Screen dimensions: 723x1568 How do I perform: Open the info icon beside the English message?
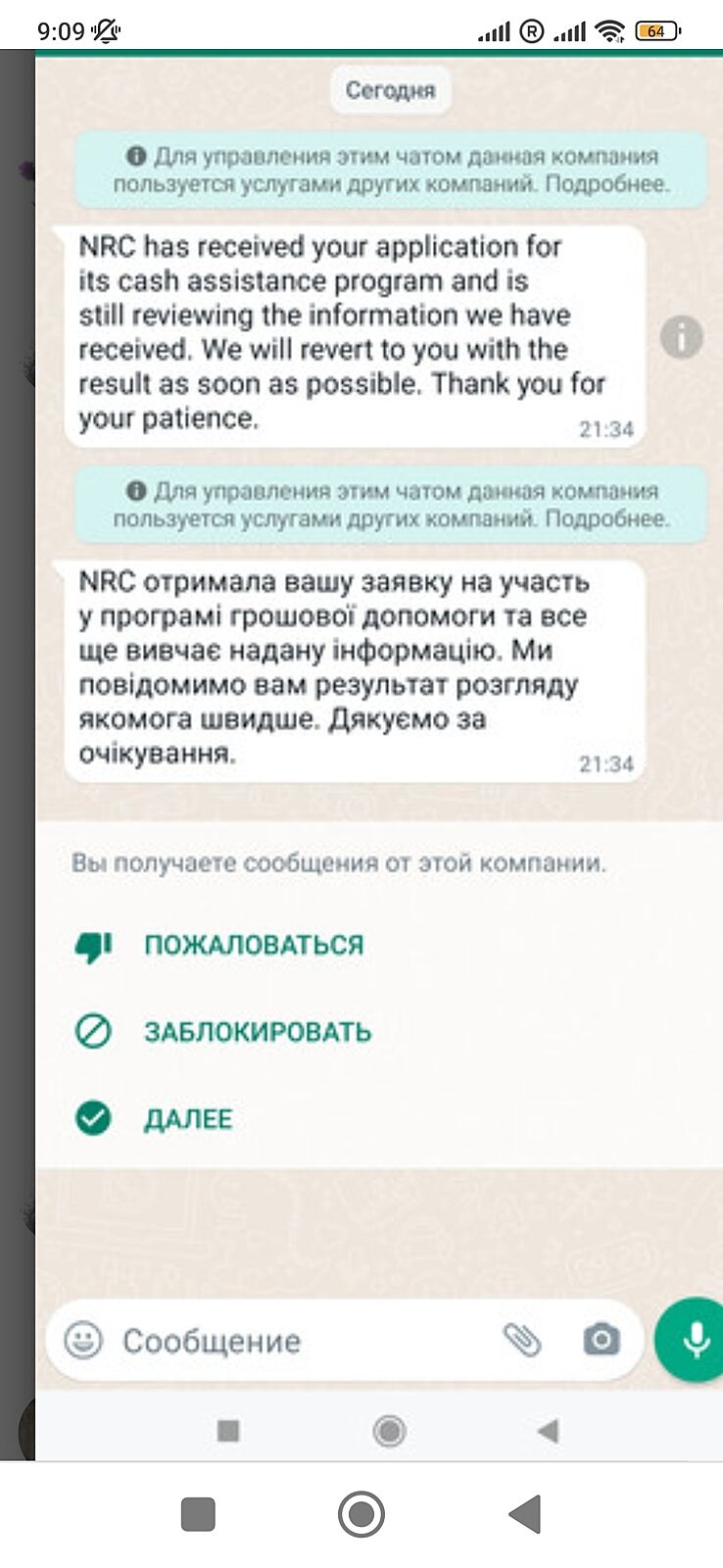click(x=681, y=338)
